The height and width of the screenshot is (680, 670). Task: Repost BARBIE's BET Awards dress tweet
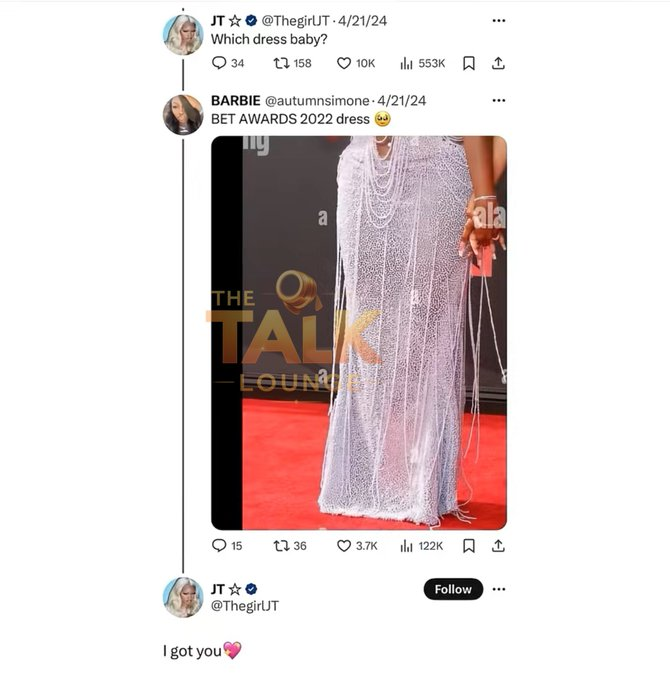(x=282, y=546)
